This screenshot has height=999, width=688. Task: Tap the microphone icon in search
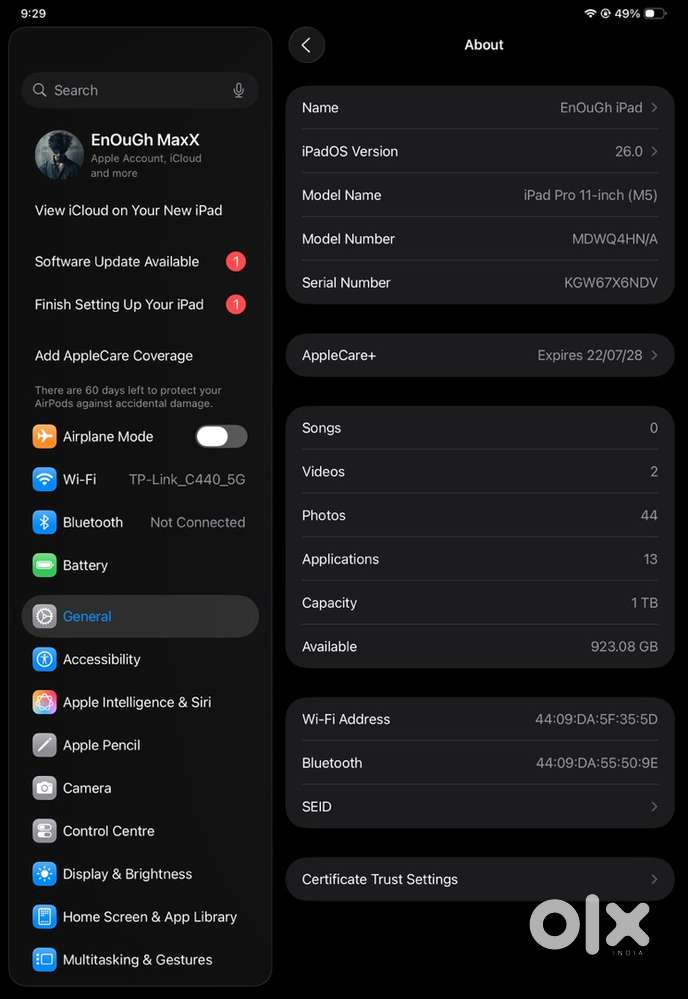tap(238, 90)
